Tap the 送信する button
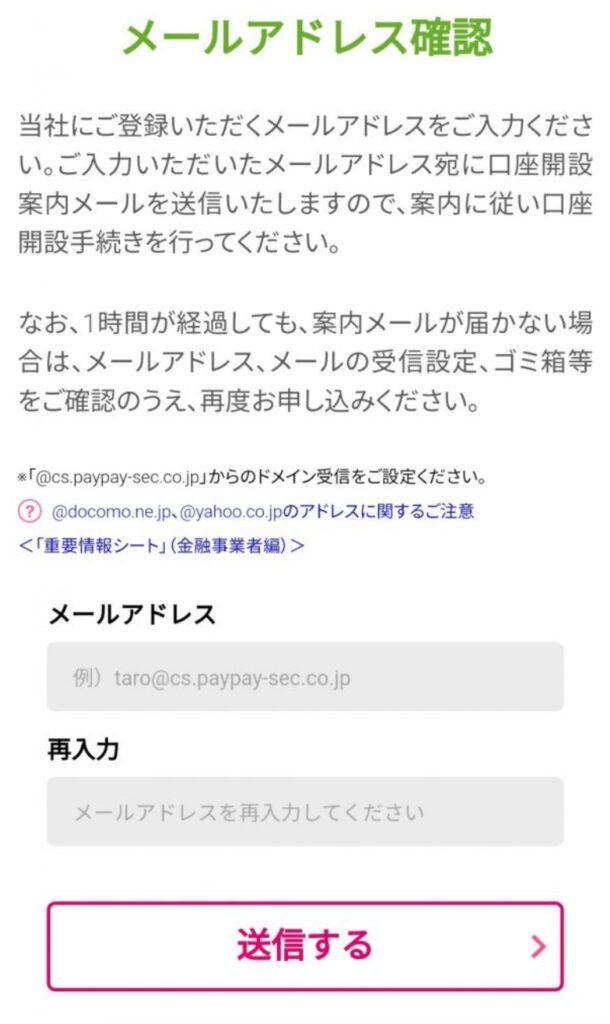 tap(305, 946)
